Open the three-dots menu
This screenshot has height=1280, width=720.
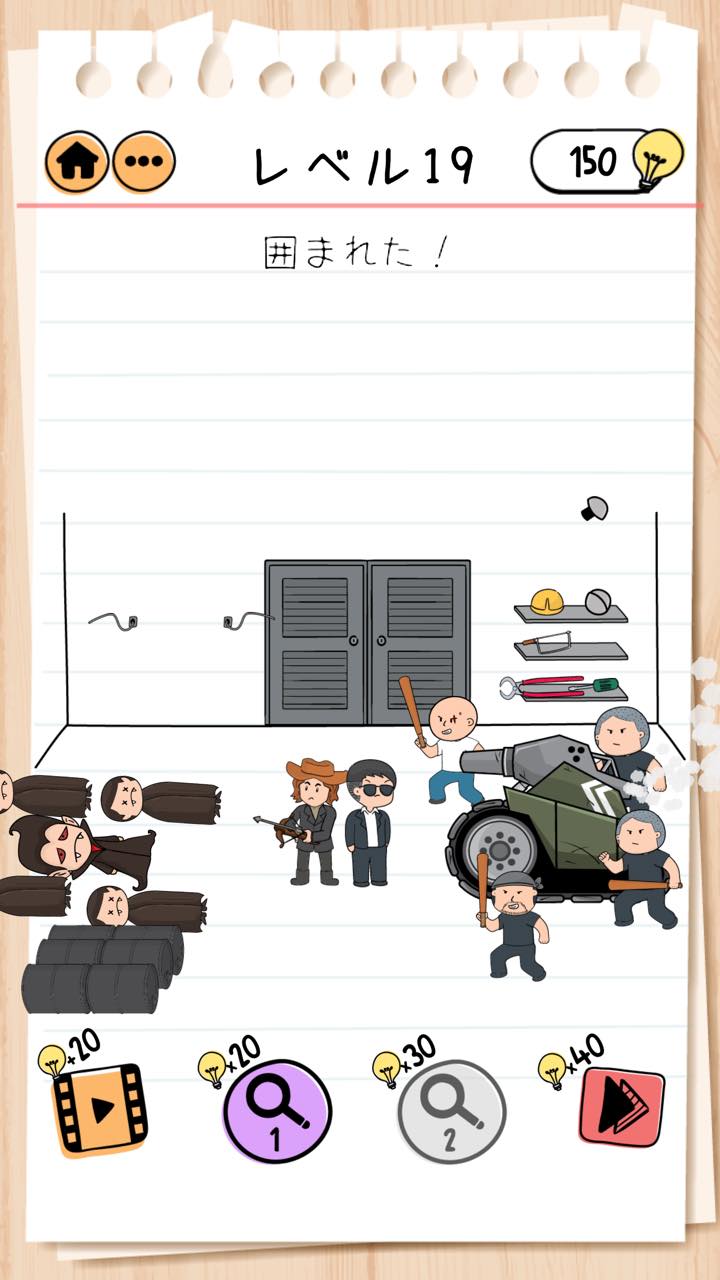click(x=143, y=163)
